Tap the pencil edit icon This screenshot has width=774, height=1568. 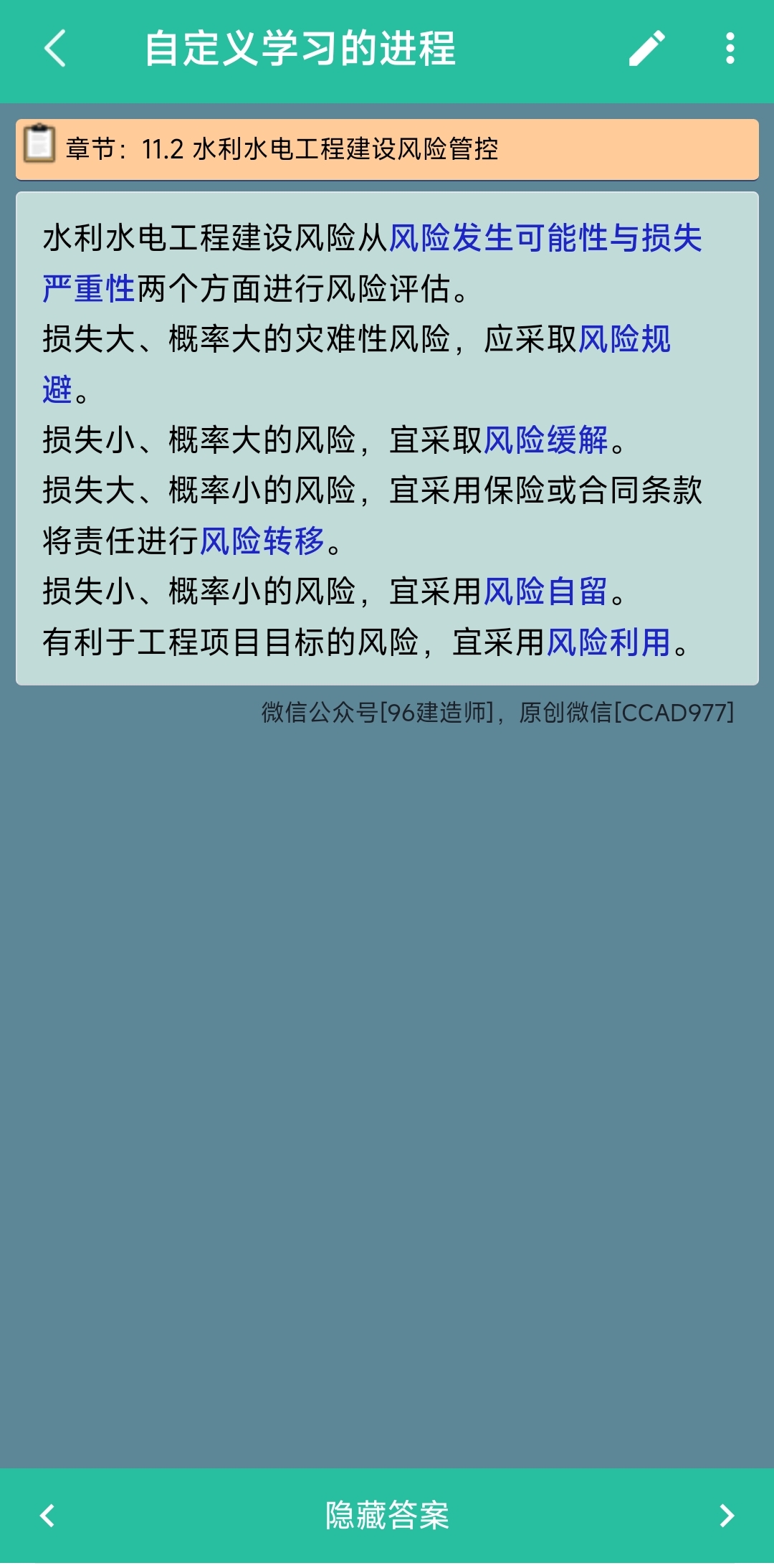[647, 49]
